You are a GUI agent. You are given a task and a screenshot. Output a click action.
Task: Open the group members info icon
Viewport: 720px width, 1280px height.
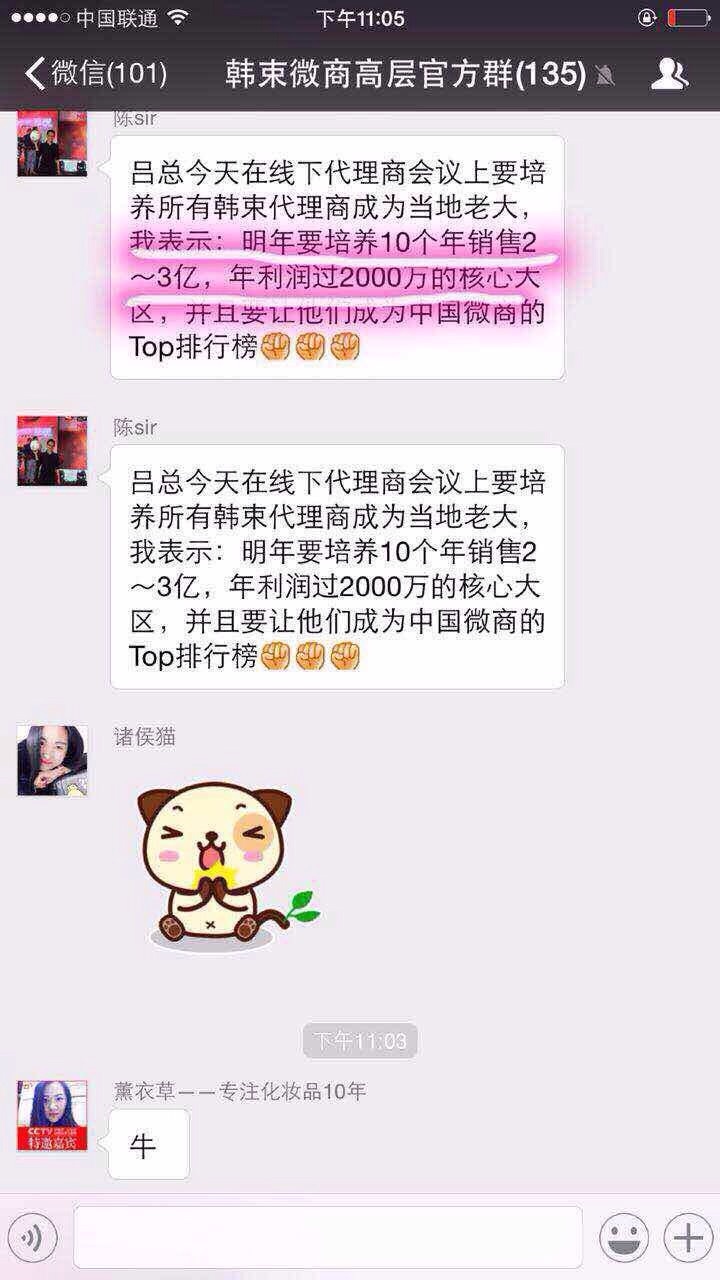(669, 74)
